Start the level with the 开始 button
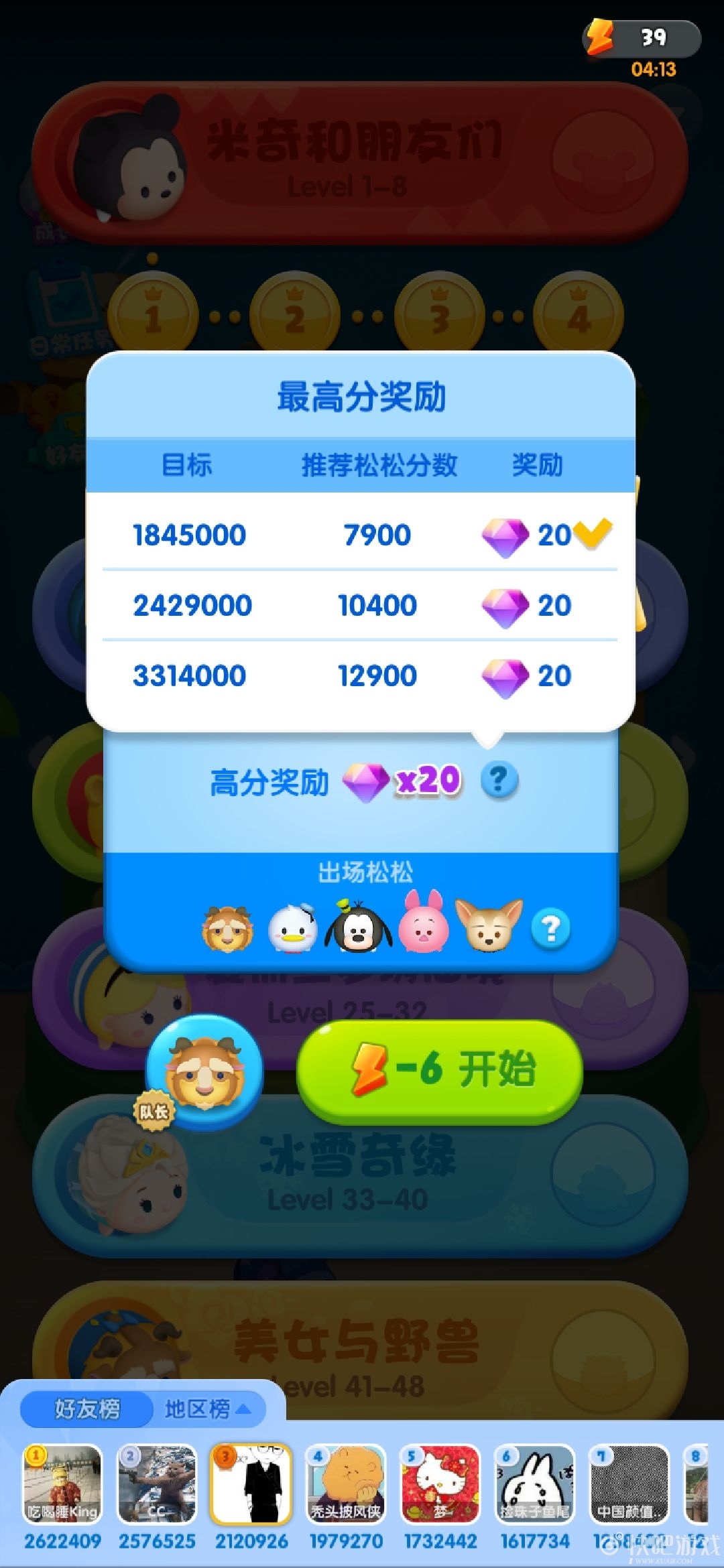The image size is (724, 1568). 439,1069
